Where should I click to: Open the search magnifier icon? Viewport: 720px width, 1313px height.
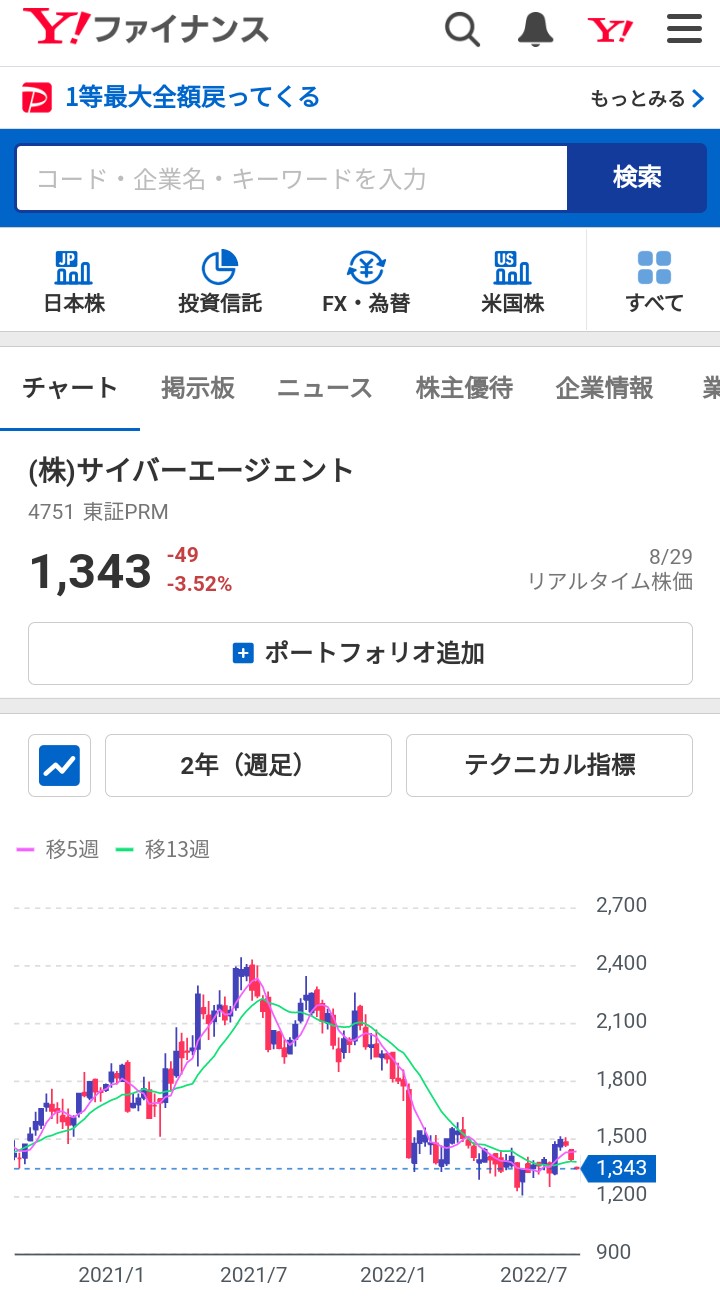click(462, 30)
